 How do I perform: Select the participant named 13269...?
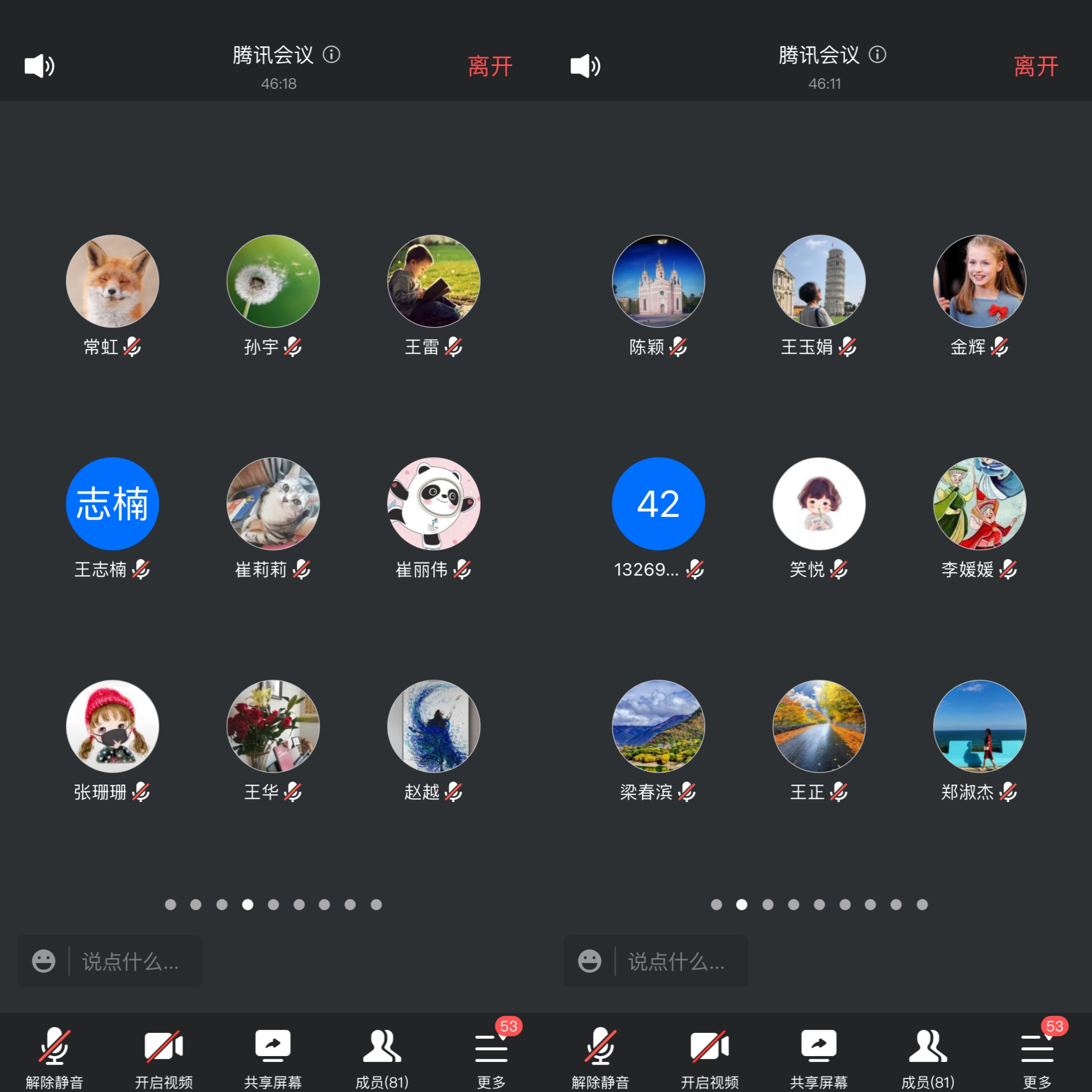tap(658, 503)
